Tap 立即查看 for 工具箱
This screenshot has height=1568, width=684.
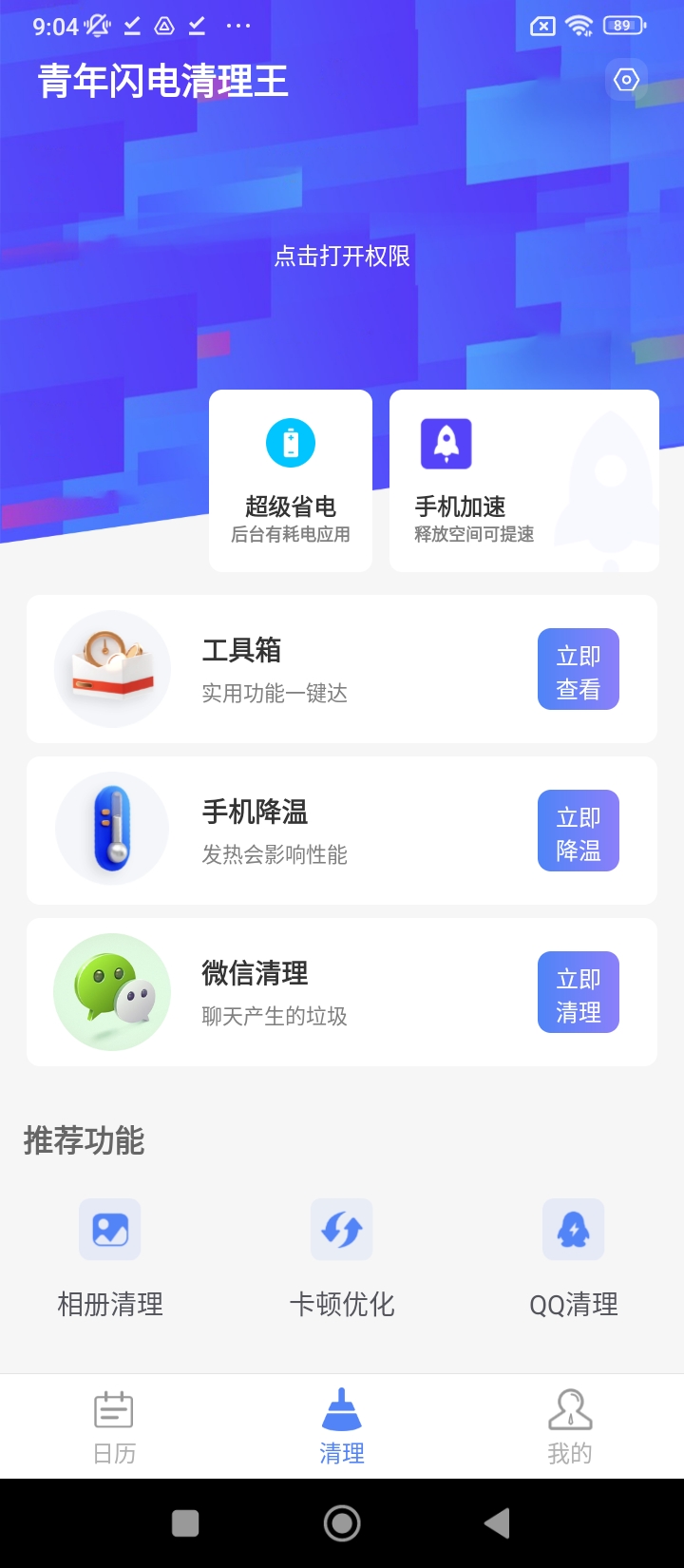(x=578, y=670)
